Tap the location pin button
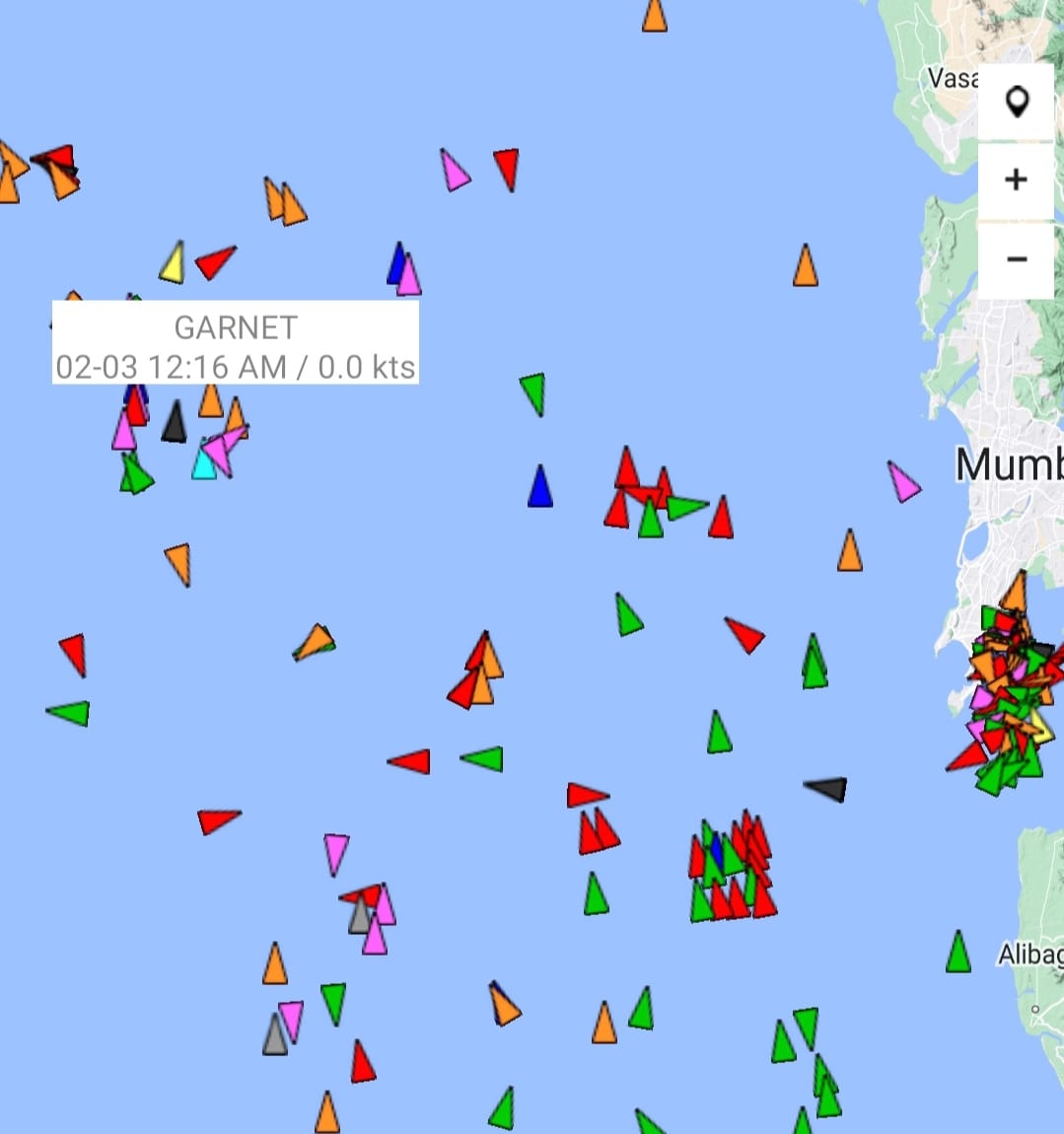The height and width of the screenshot is (1134, 1064). coord(1016,102)
